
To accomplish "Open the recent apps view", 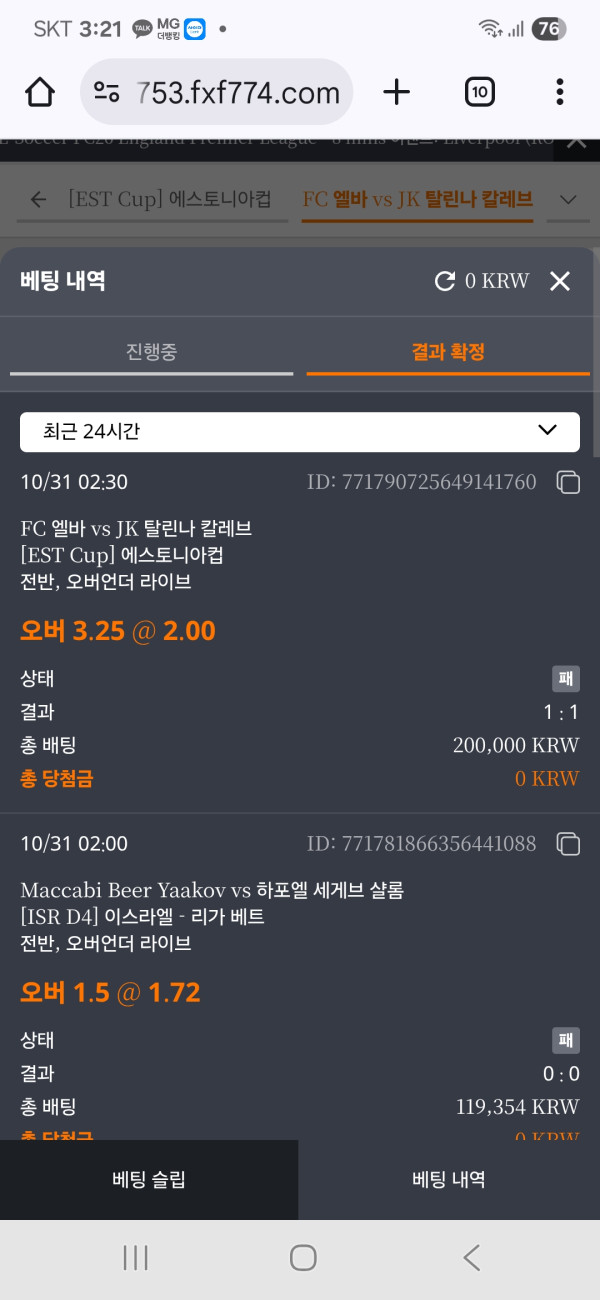I will click(135, 1258).
